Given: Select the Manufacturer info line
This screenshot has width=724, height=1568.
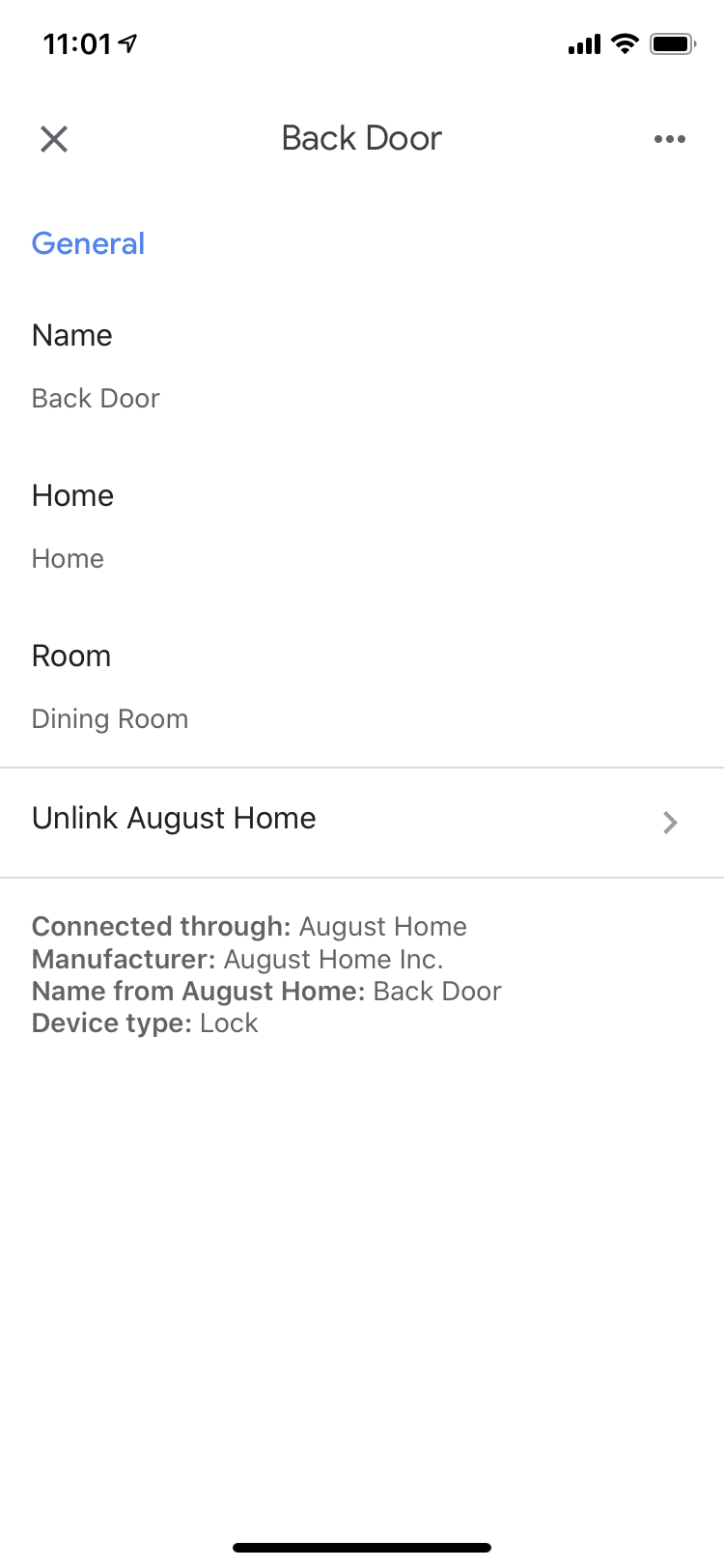Looking at the screenshot, I should tap(222, 959).
